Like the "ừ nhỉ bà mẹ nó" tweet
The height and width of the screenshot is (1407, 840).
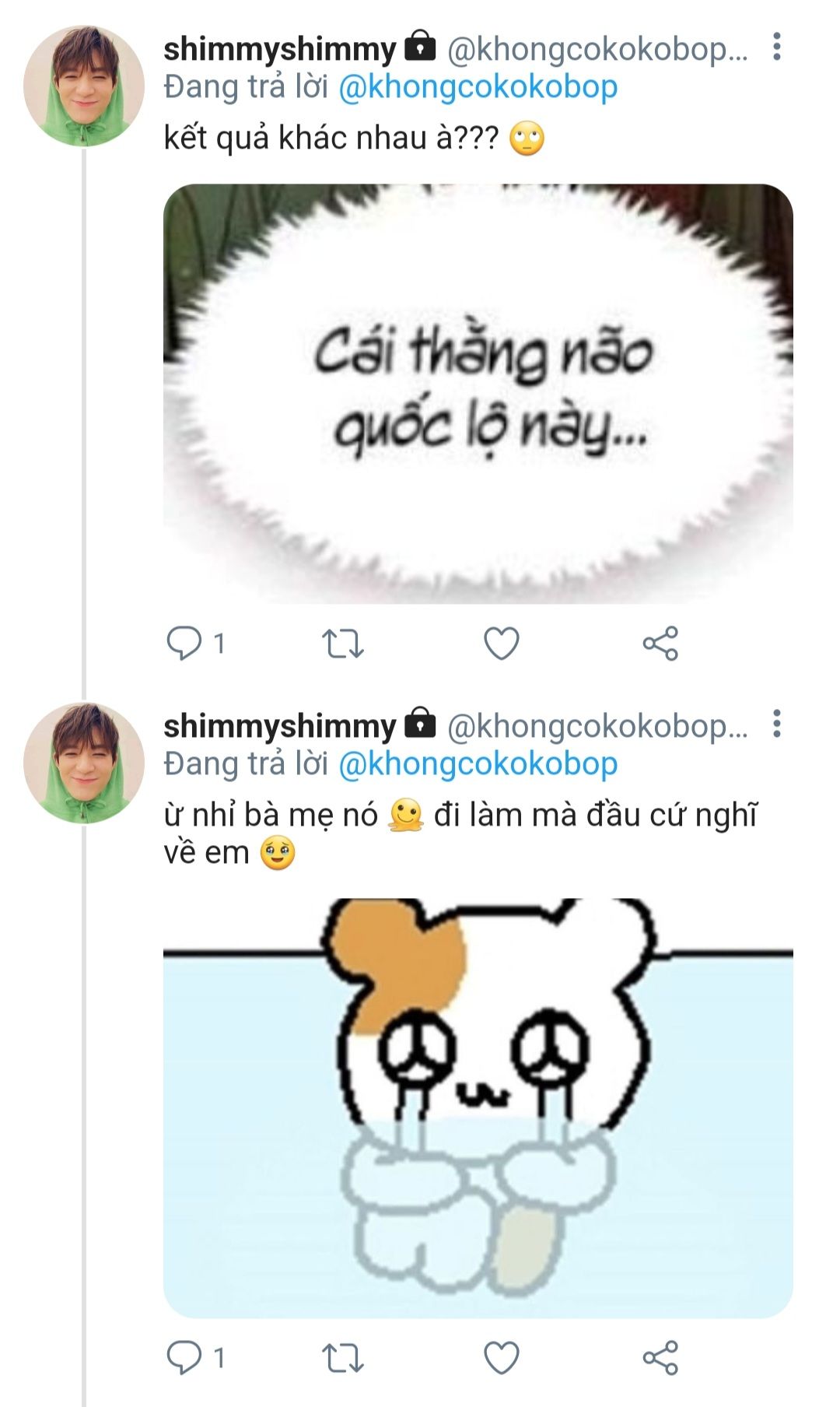pyautogui.click(x=502, y=1358)
